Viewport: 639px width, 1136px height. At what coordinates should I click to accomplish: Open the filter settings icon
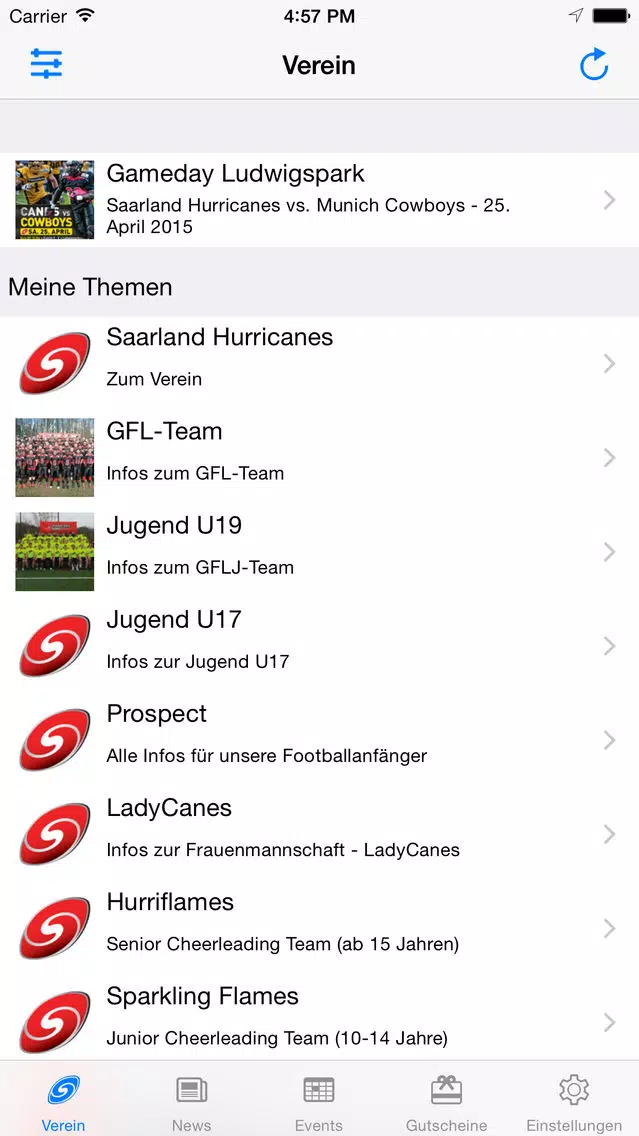(x=46, y=65)
